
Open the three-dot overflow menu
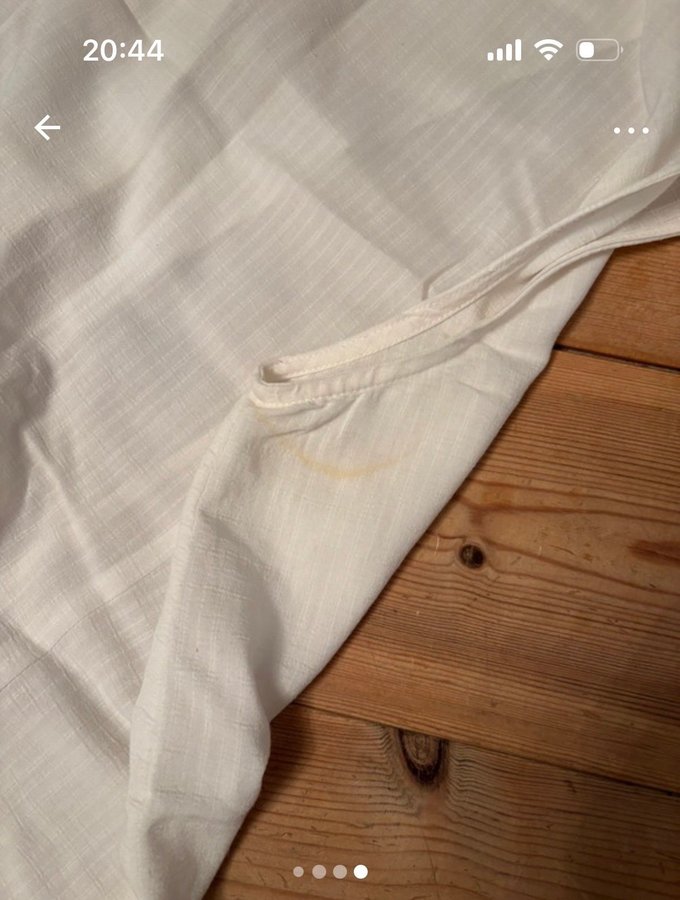pyautogui.click(x=631, y=130)
